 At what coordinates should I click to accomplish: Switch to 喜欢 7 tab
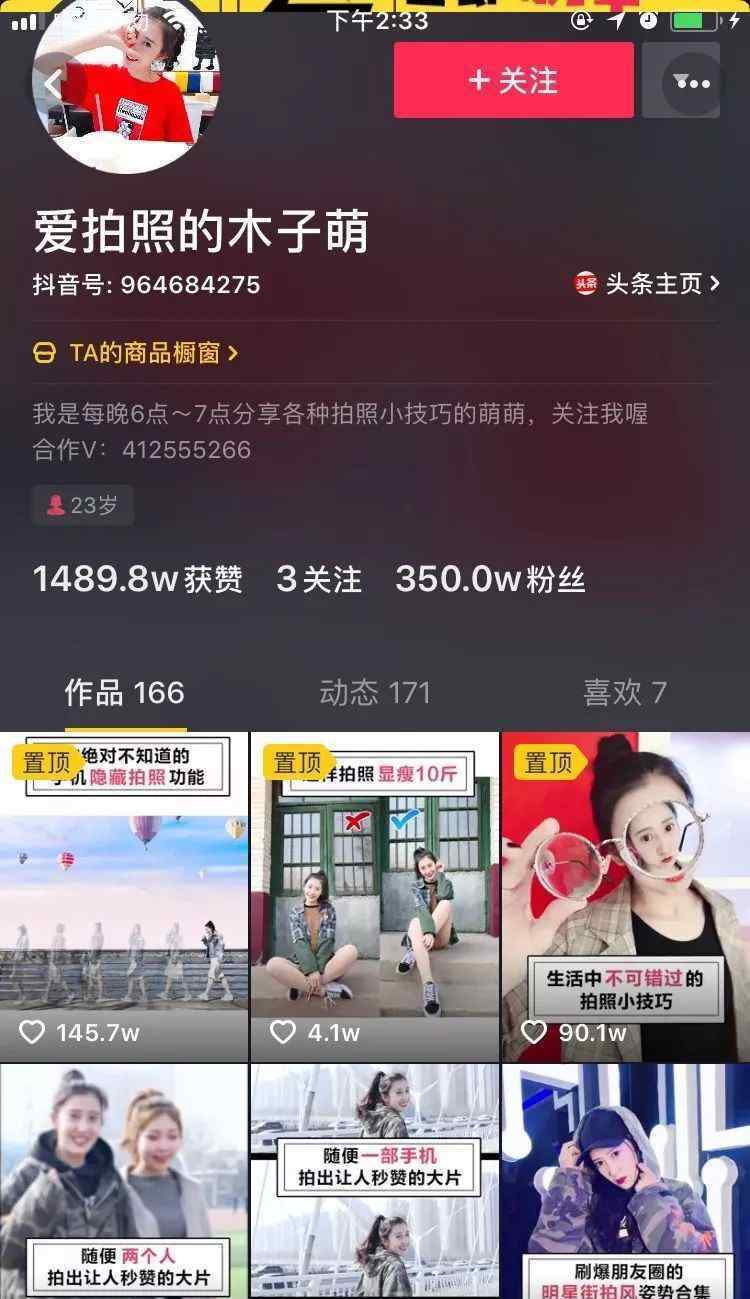click(624, 692)
